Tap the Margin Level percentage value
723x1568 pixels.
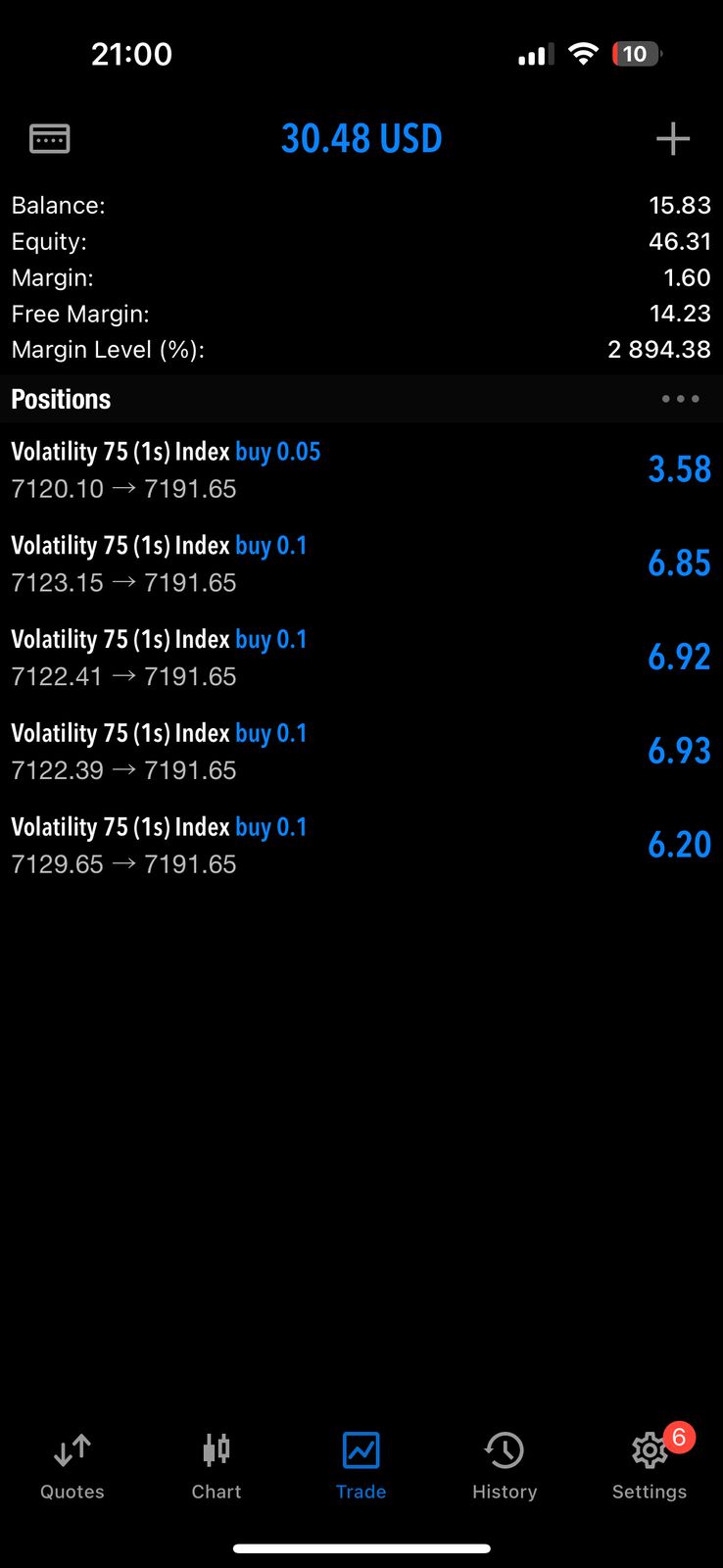(x=659, y=349)
